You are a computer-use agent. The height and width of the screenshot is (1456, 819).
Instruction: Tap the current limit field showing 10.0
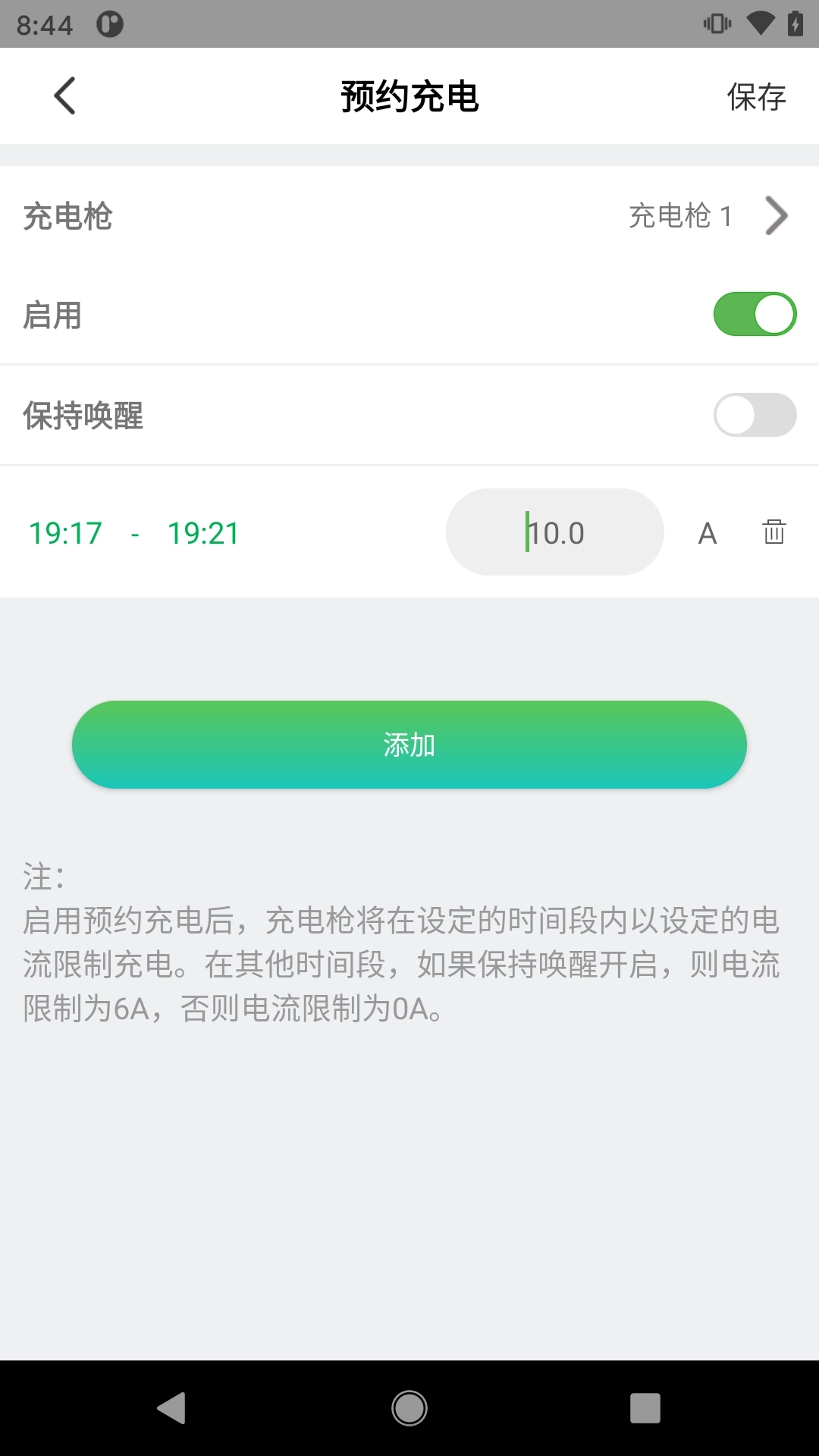pyautogui.click(x=554, y=532)
